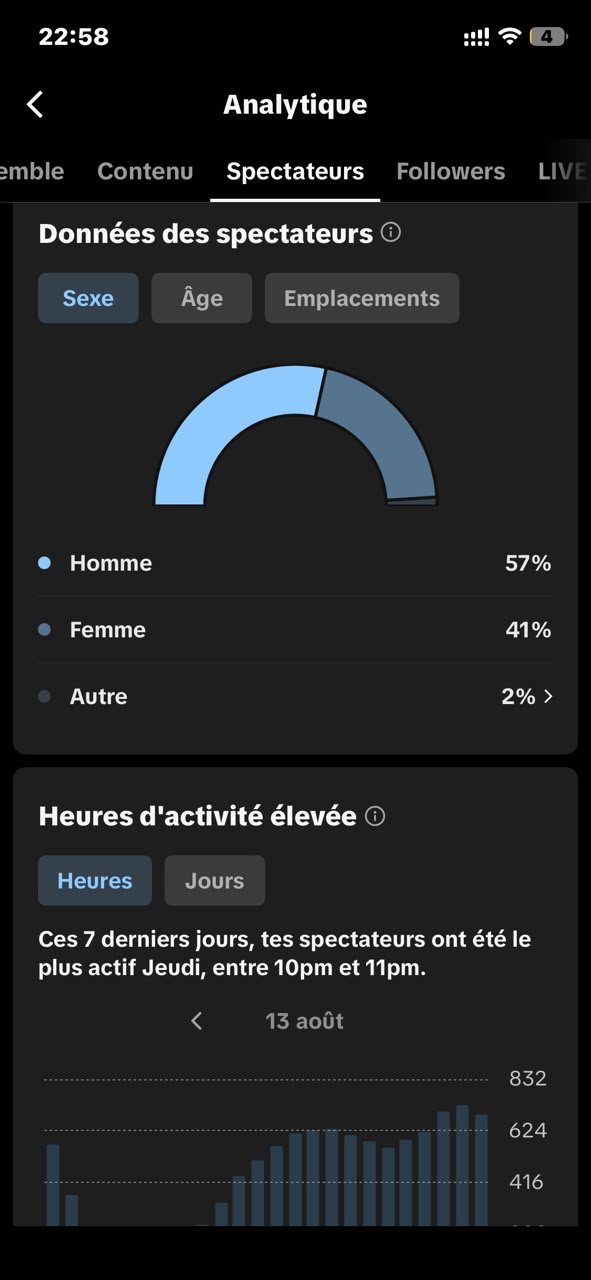Switch to the Contenu tab
Viewport: 591px width, 1280px height.
pos(145,171)
